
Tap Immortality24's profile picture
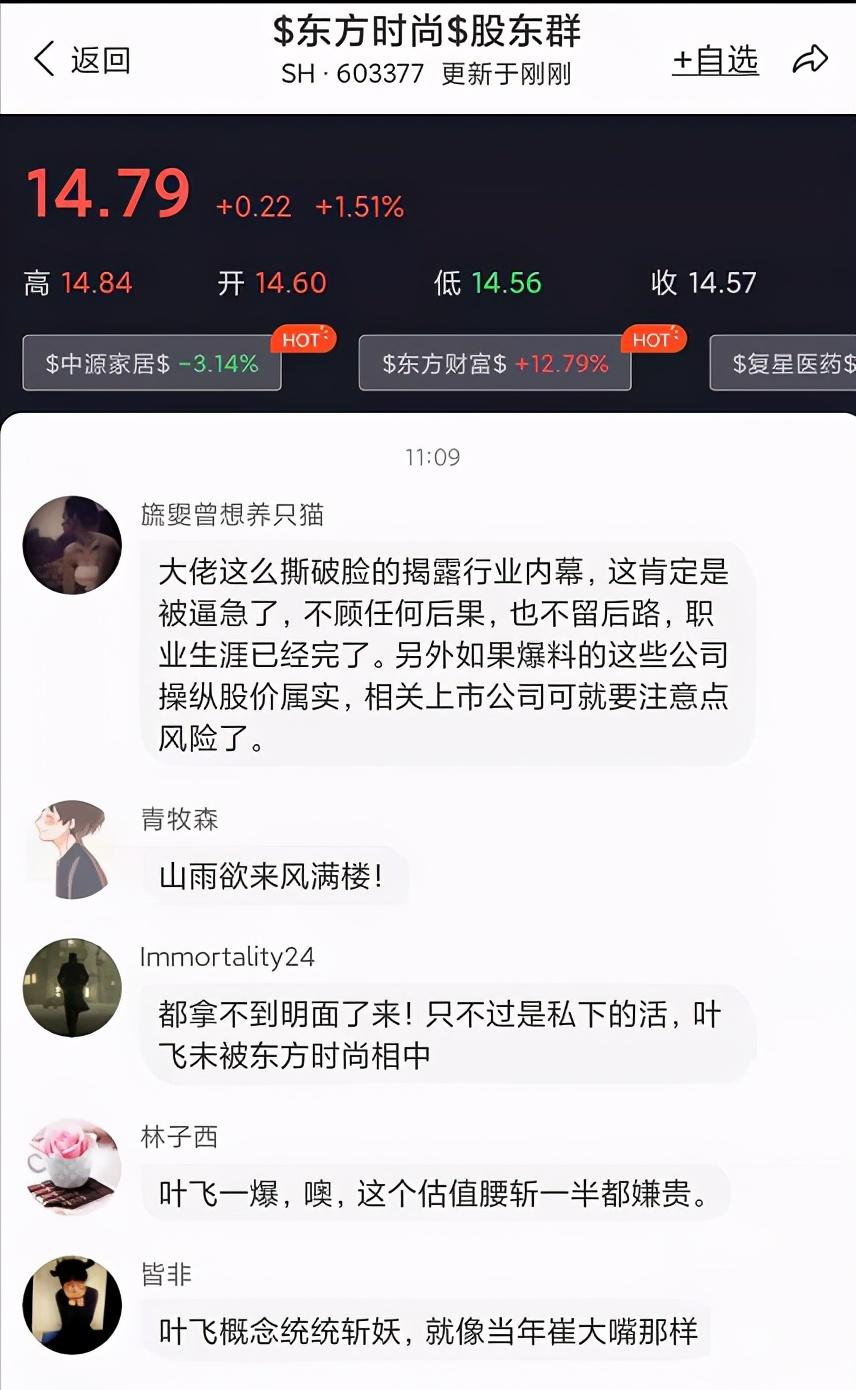coord(72,987)
